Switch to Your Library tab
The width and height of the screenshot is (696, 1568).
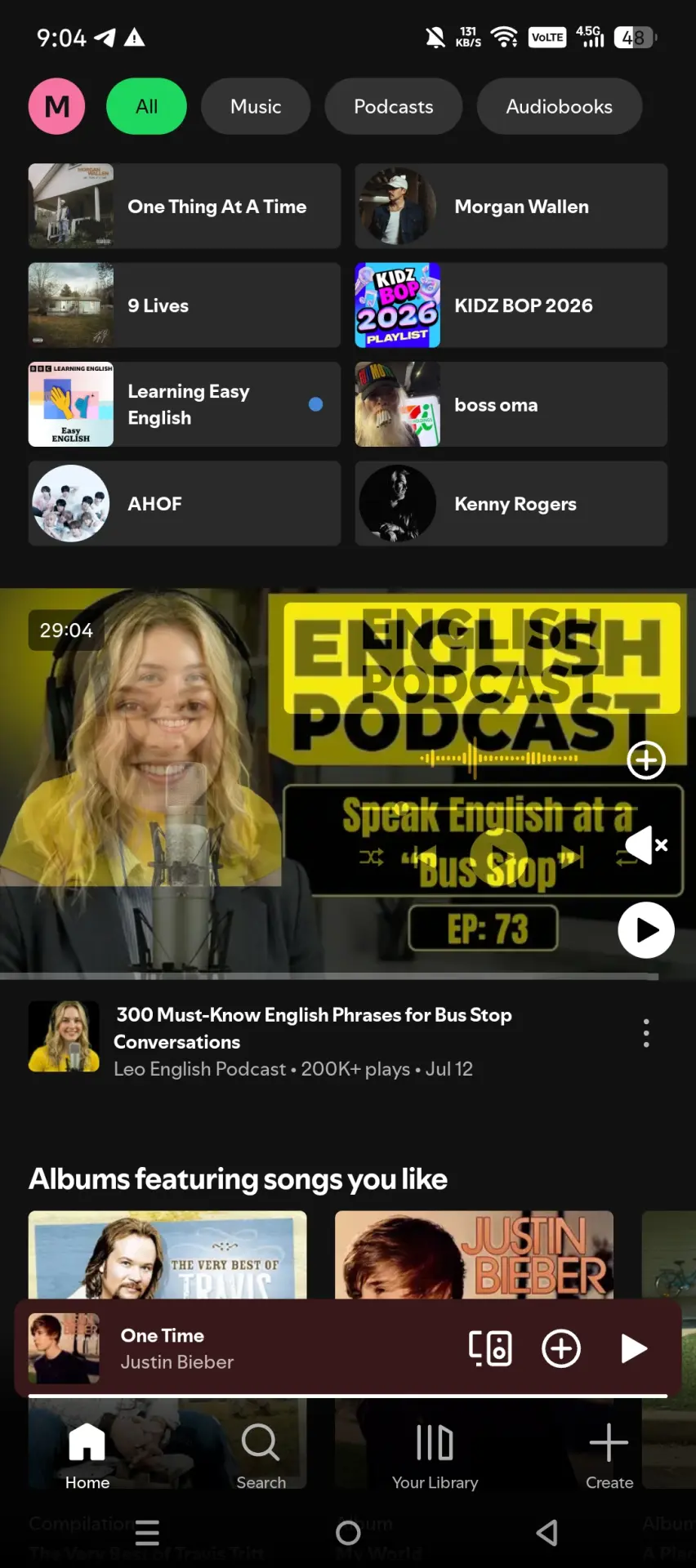pyautogui.click(x=435, y=1456)
